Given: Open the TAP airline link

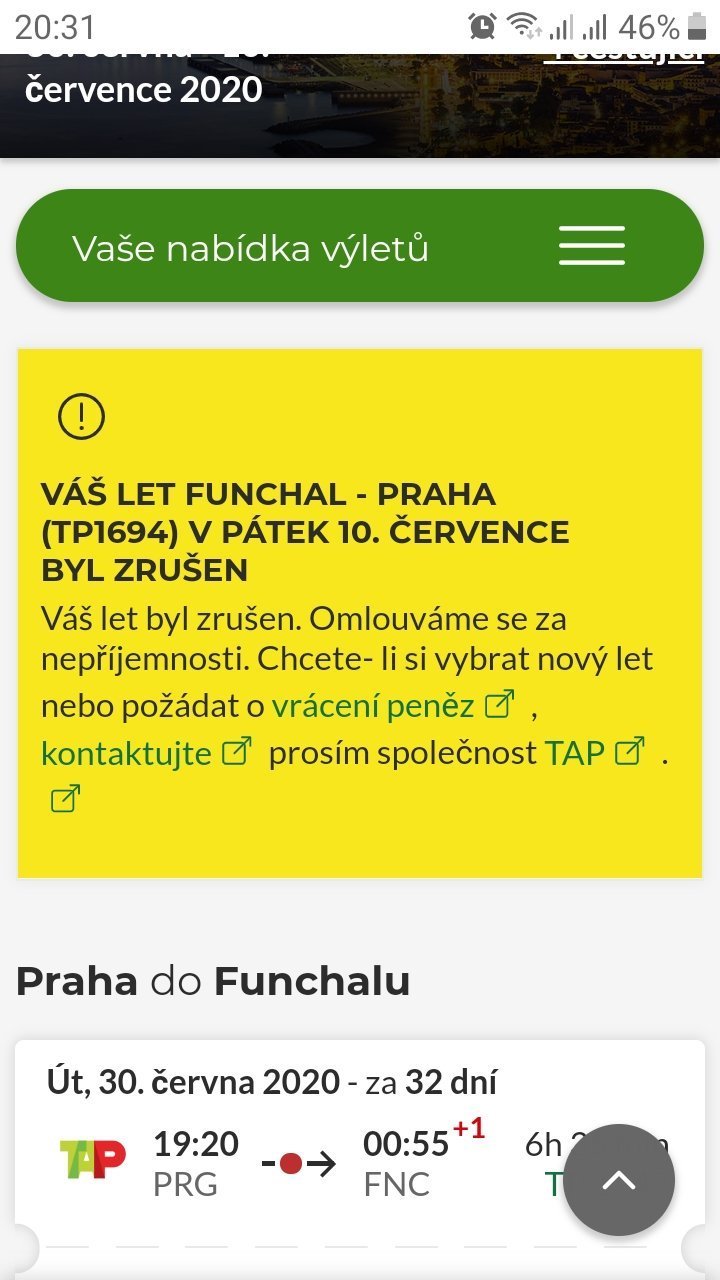Looking at the screenshot, I should point(575,752).
